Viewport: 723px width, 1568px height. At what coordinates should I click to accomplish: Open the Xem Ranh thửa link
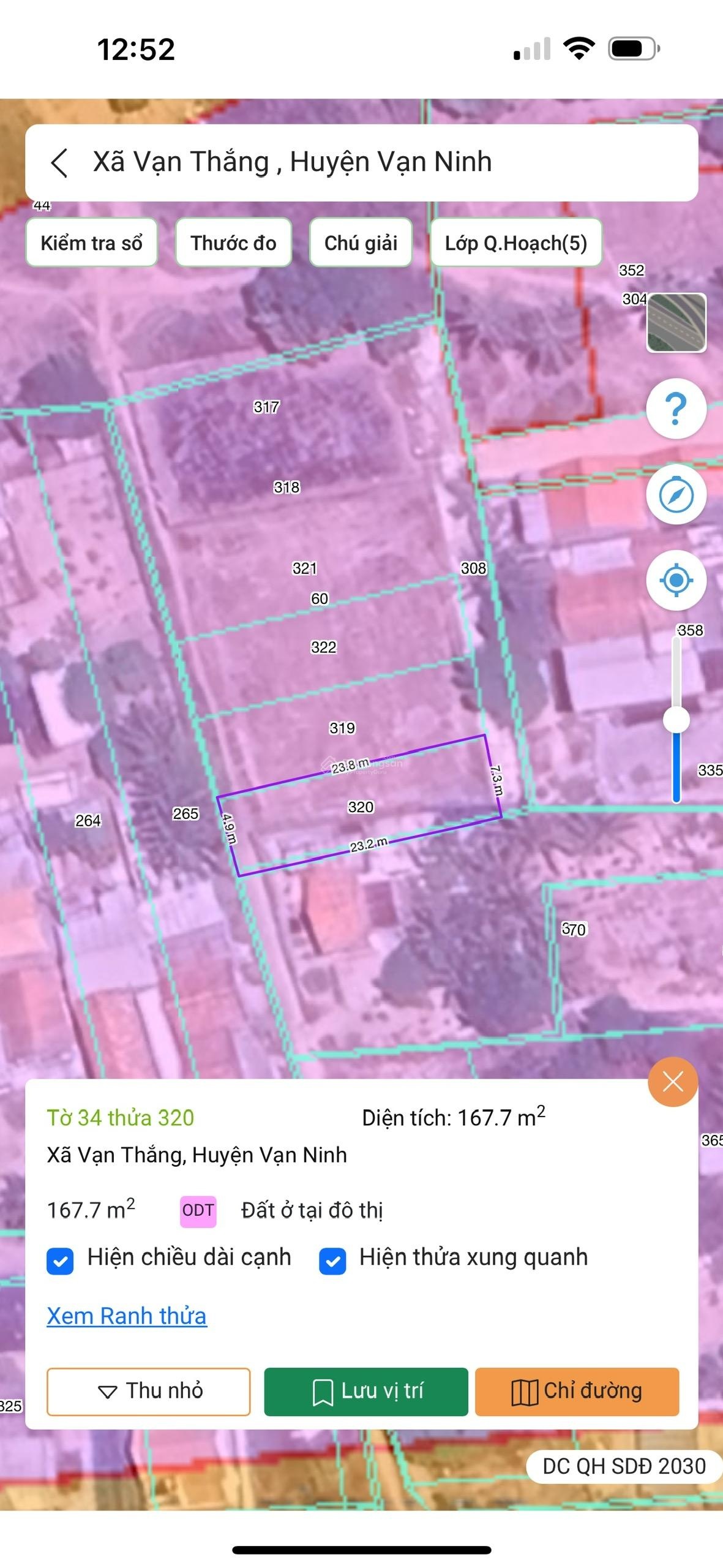[127, 1316]
